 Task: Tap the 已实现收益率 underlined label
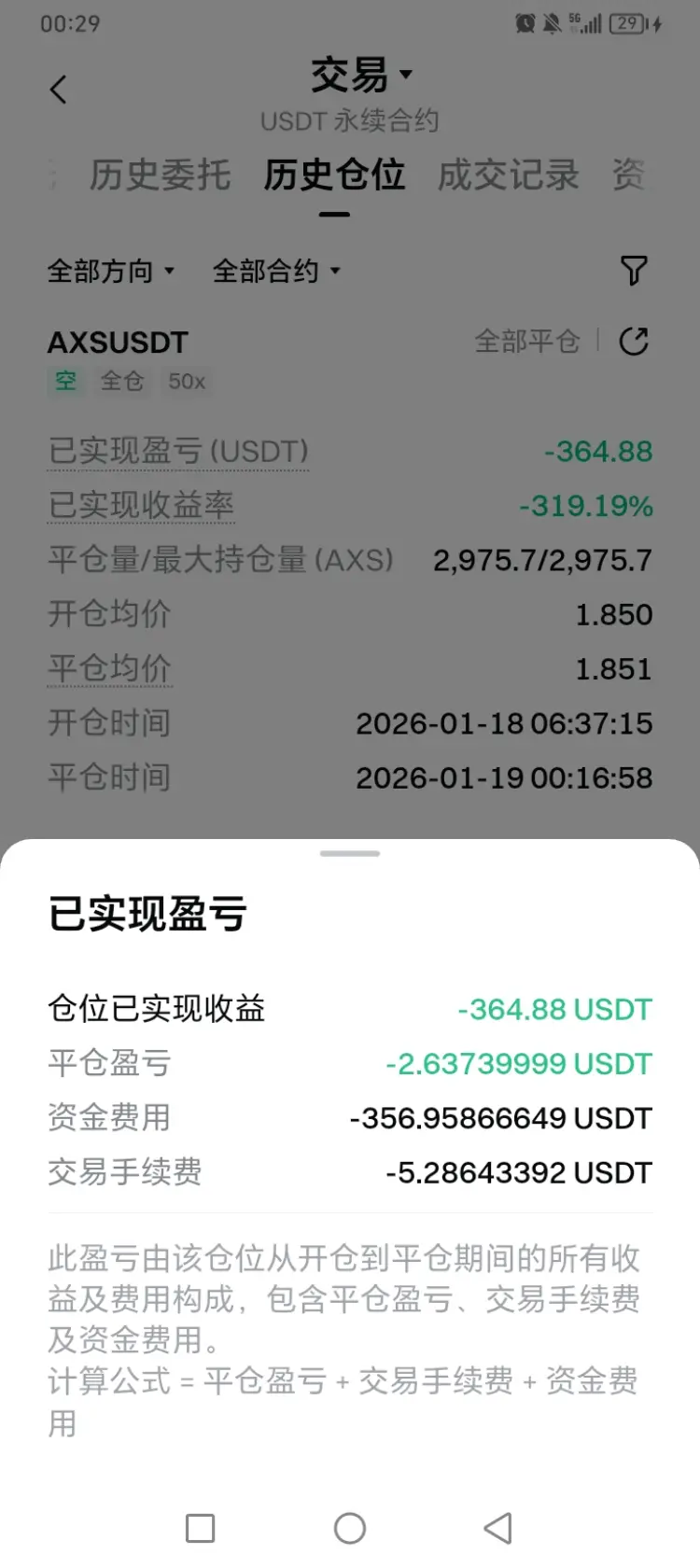pos(141,505)
